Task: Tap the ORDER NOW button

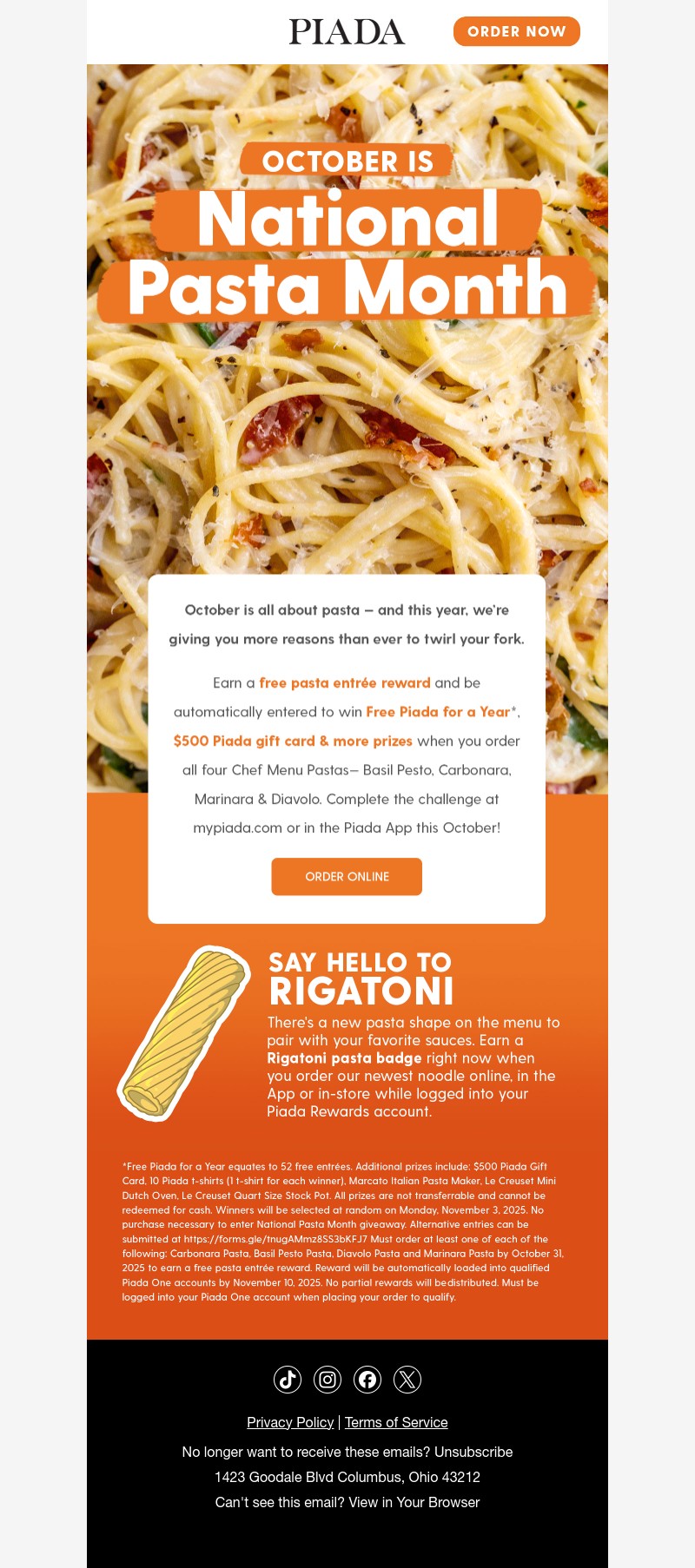Action: 516,31
